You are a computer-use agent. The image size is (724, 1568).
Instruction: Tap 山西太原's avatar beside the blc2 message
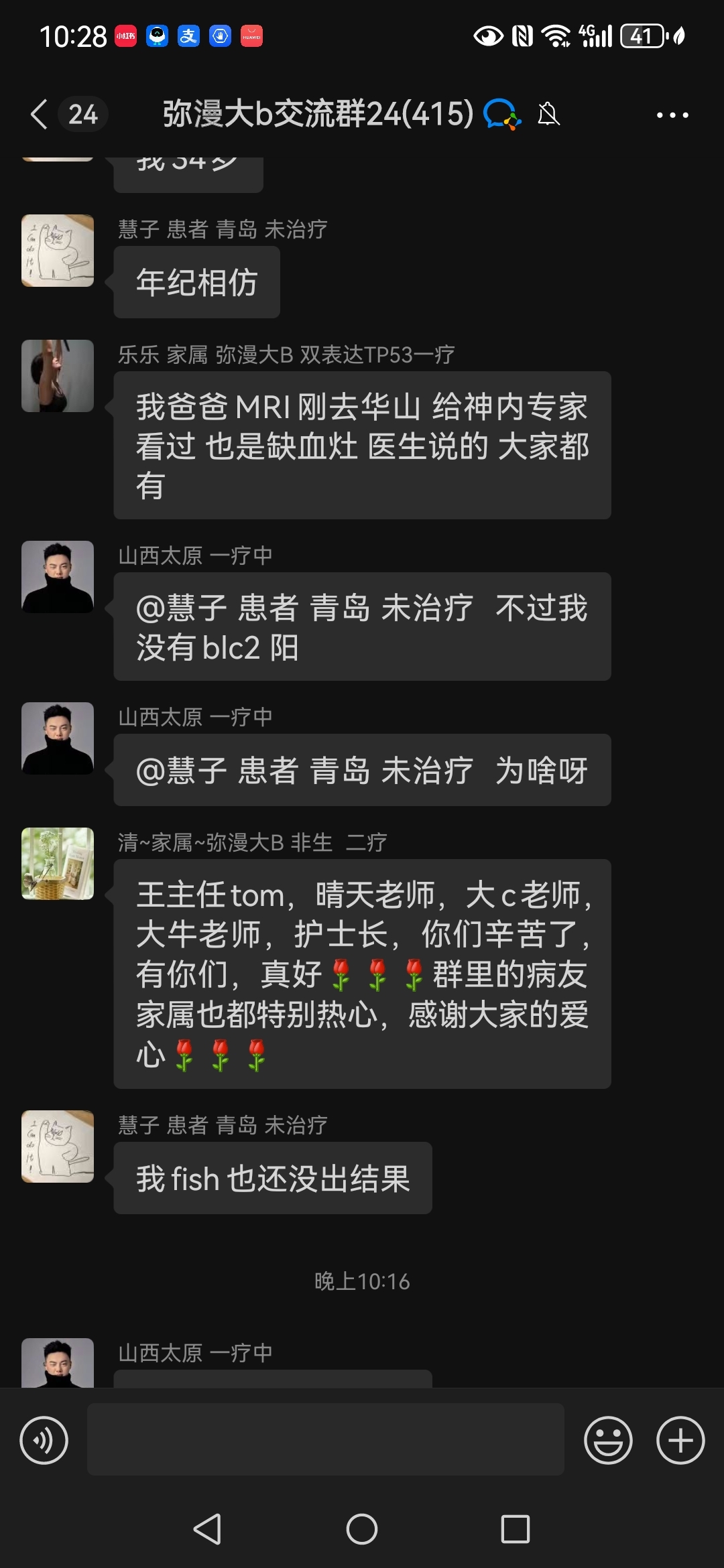[x=58, y=577]
